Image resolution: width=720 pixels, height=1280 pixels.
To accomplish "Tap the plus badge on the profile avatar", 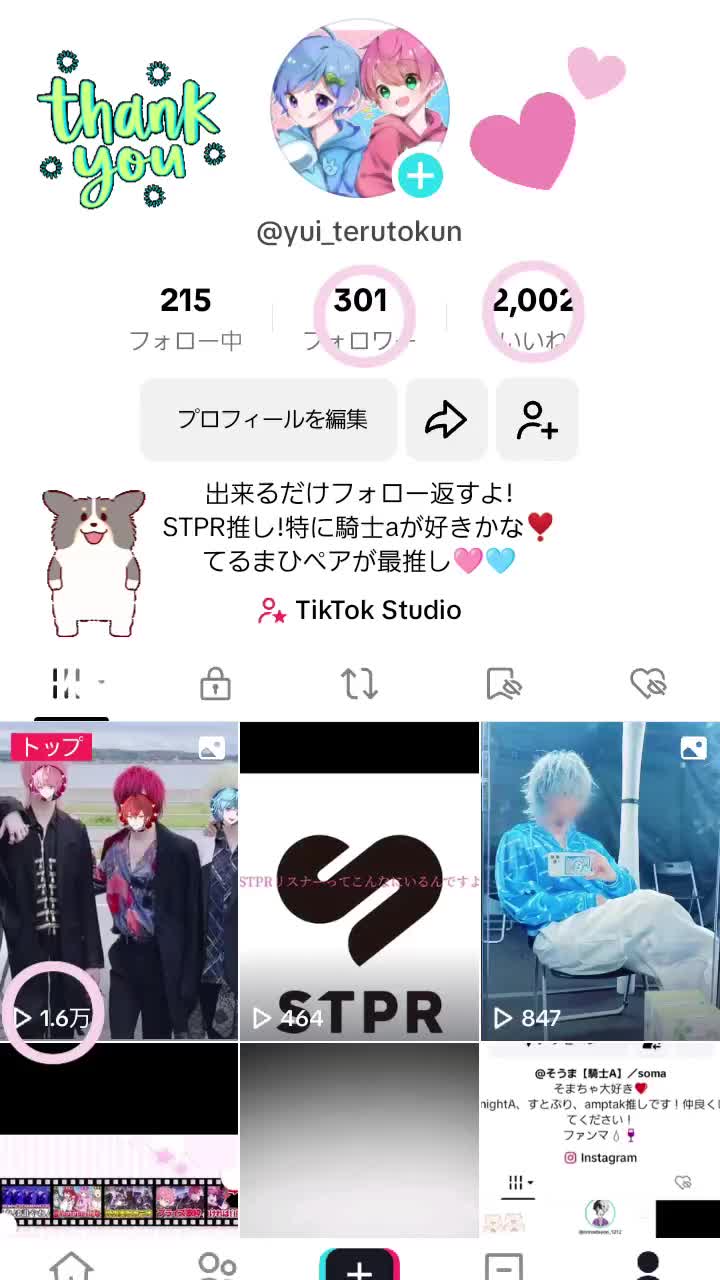I will coord(420,176).
